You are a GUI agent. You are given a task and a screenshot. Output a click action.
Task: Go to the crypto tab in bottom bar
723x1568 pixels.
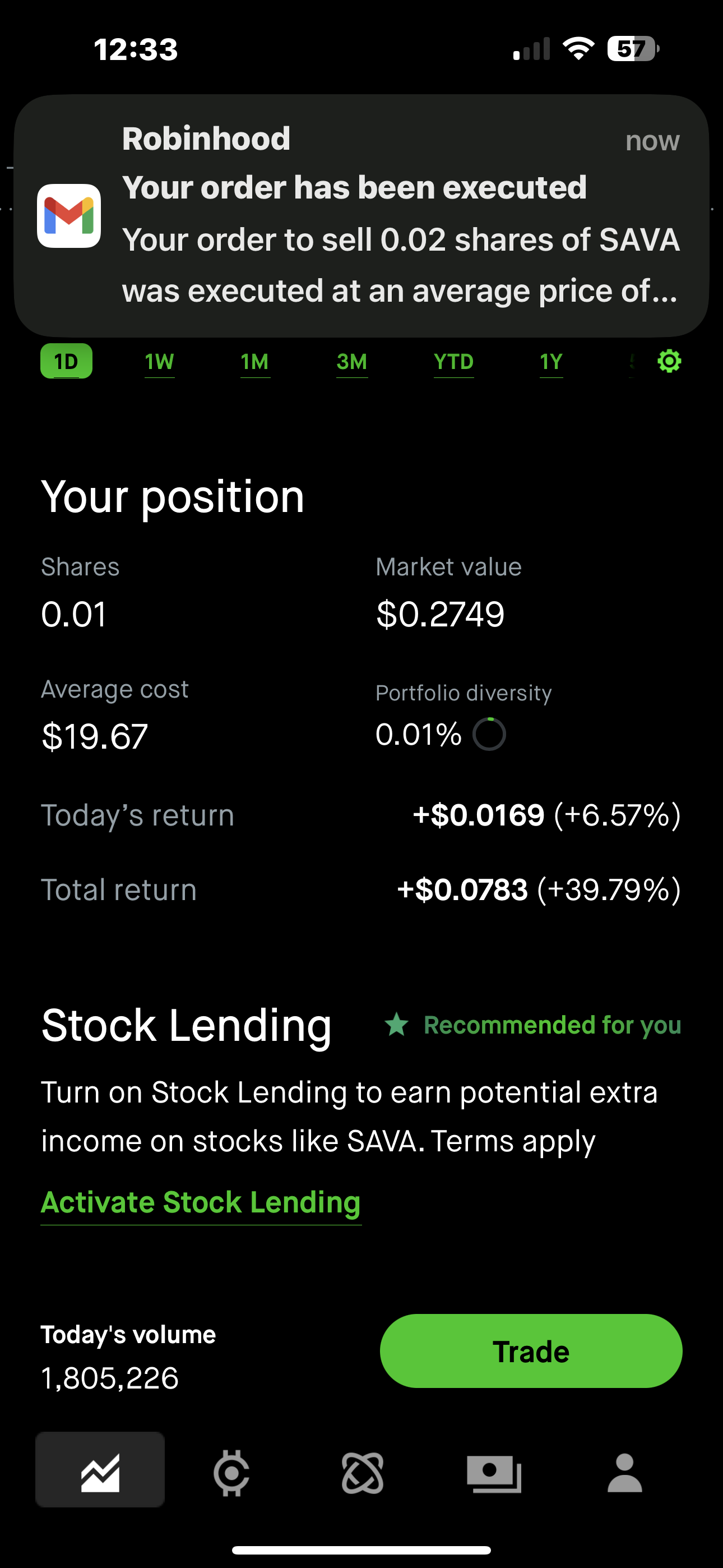tap(231, 1473)
